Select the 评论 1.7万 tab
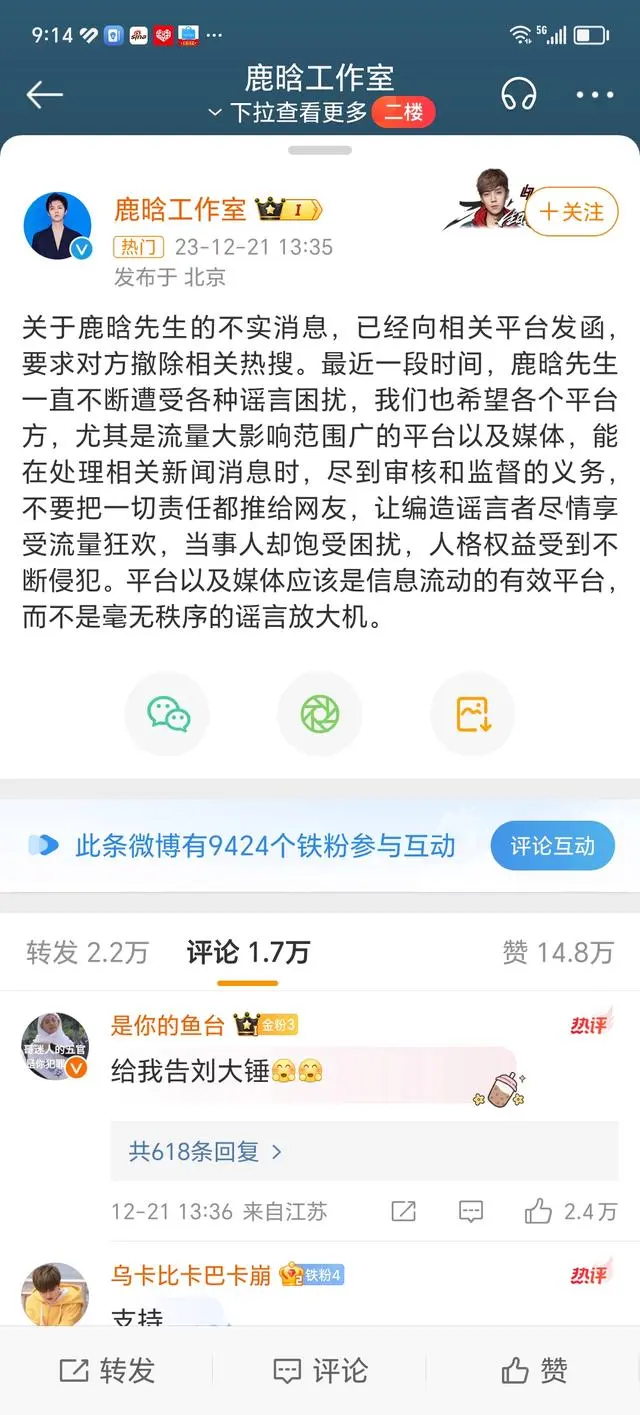Screen dimensions: 640x1415 [248, 953]
